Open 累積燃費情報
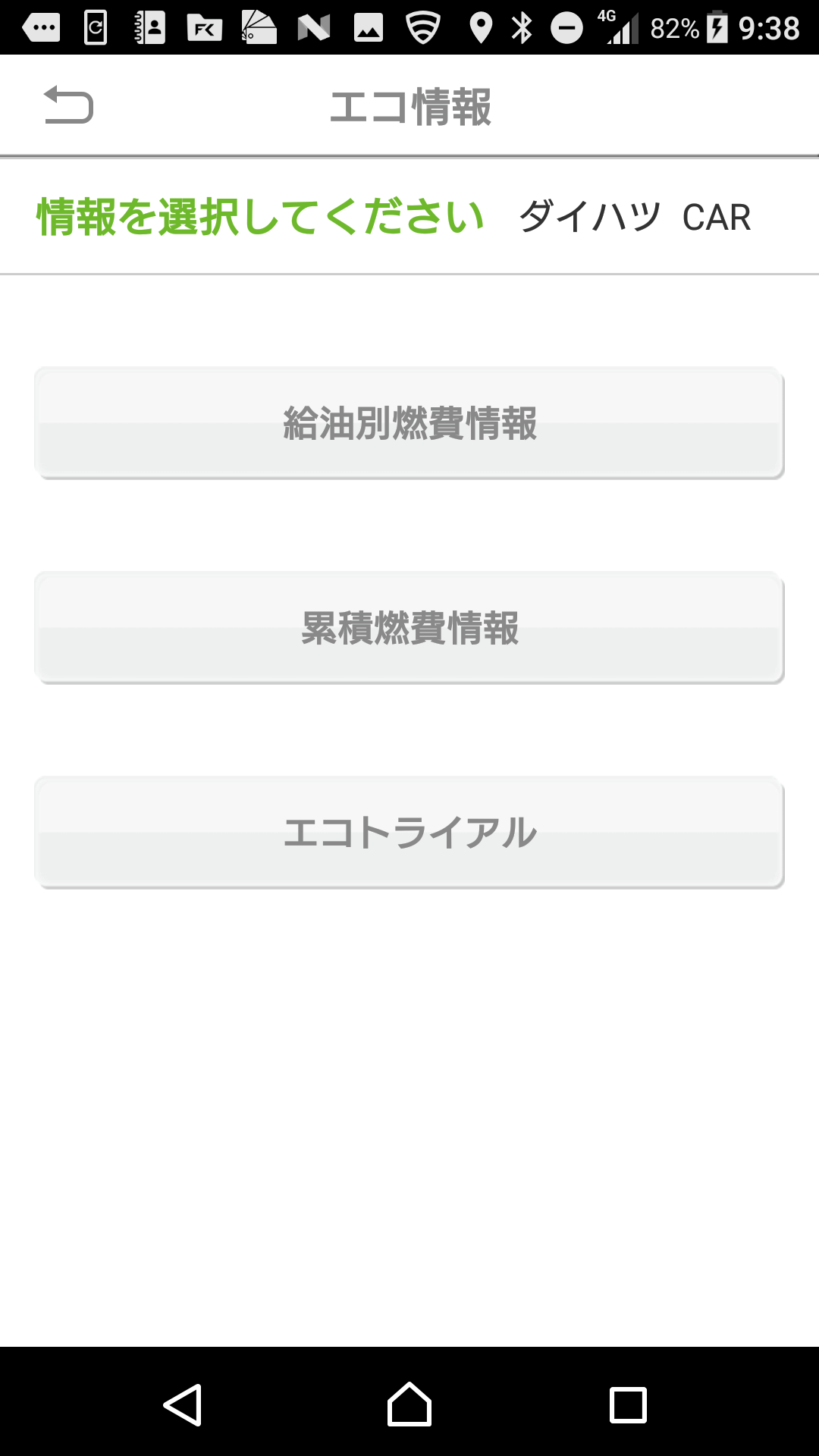This screenshot has height=1456, width=819. [x=409, y=628]
